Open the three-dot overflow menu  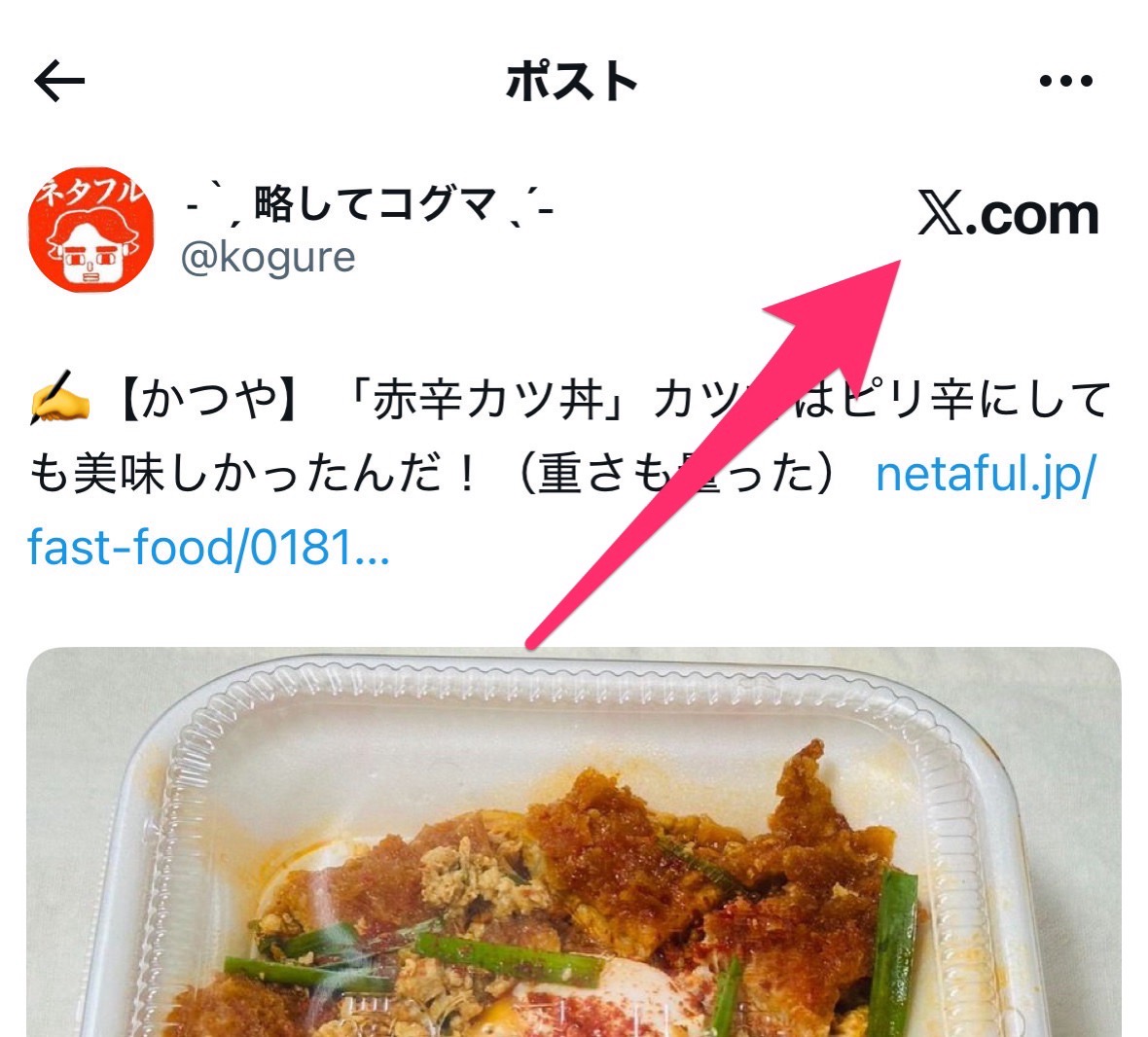pos(1065,82)
